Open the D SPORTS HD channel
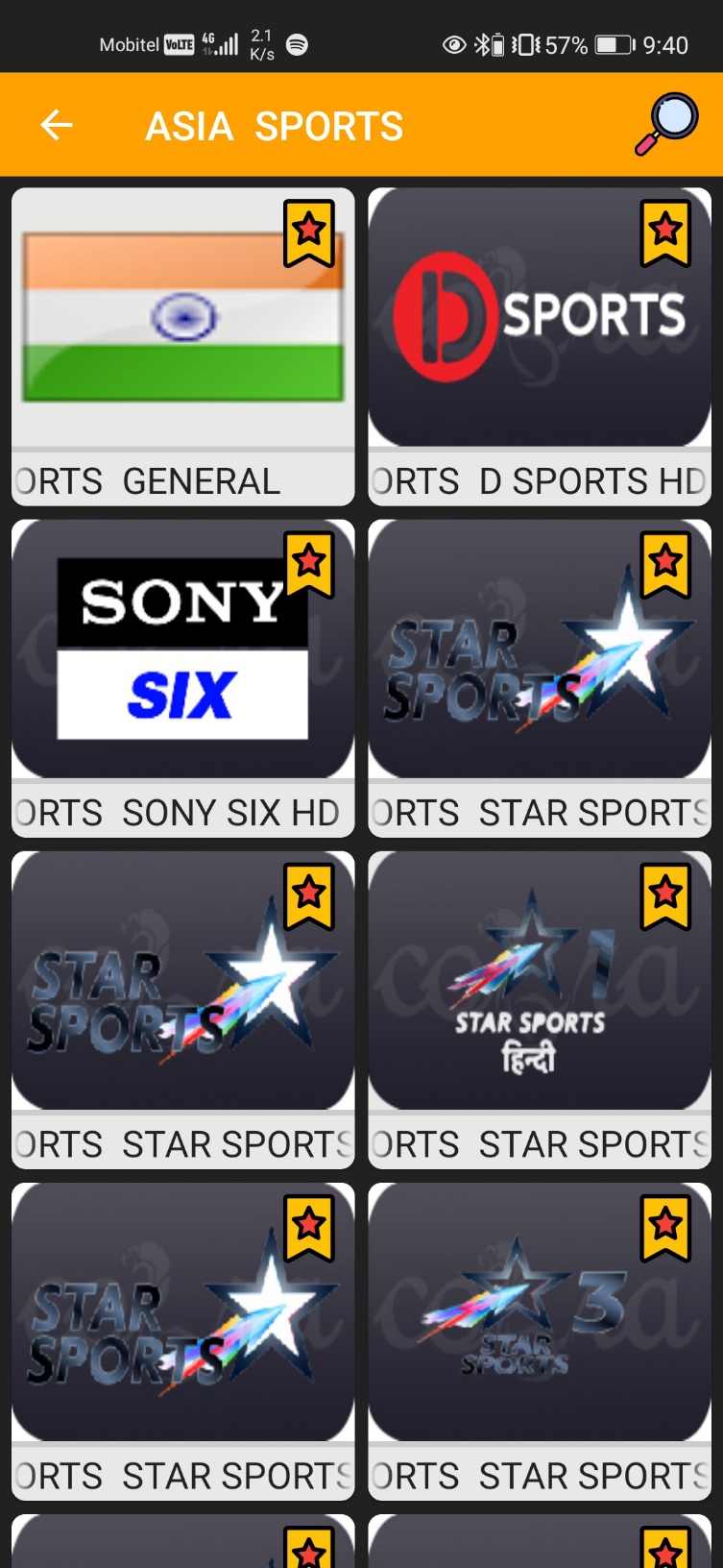The height and width of the screenshot is (1568, 723). [x=540, y=347]
